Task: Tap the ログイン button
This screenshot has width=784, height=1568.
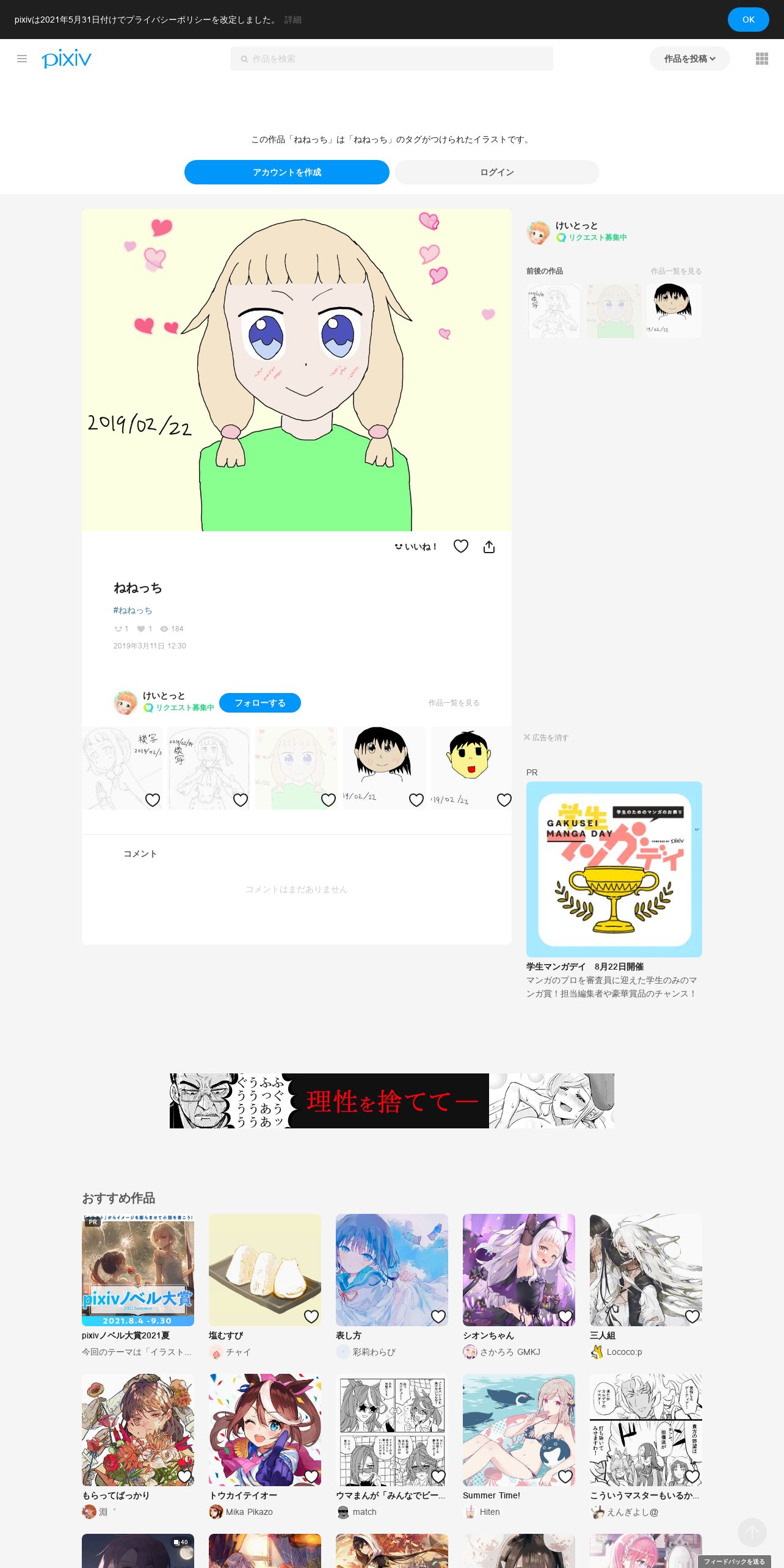Action: coord(496,172)
